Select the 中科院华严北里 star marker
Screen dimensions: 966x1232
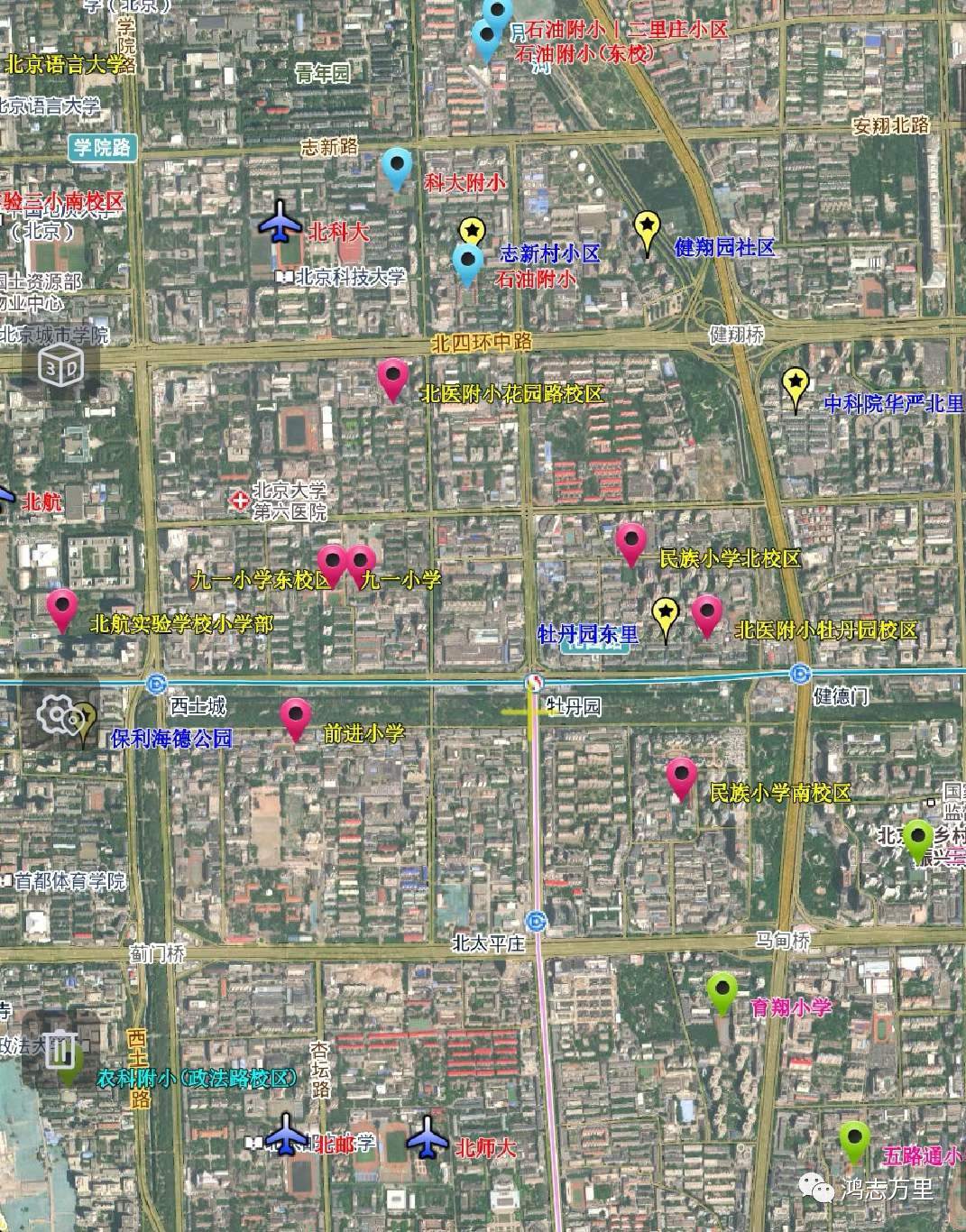pyautogui.click(x=795, y=386)
